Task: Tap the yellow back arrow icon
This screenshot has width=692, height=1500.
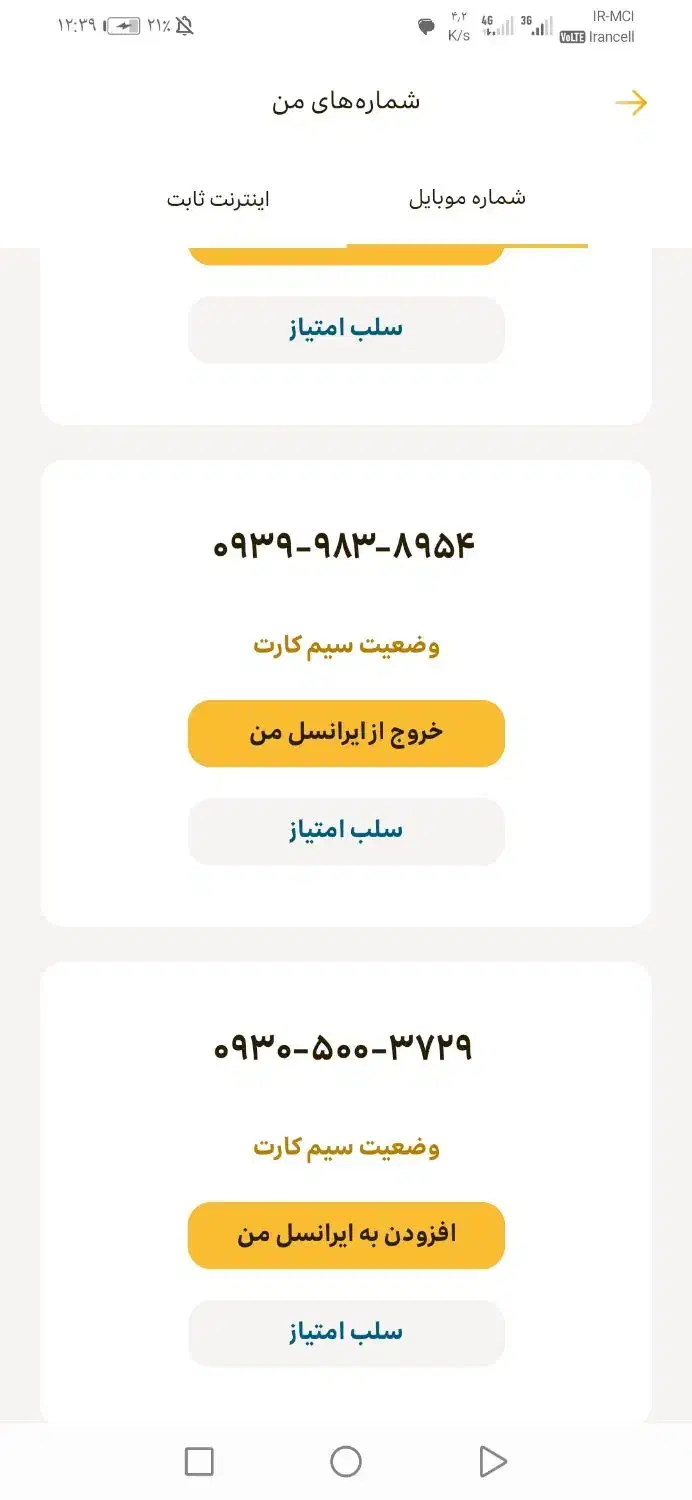Action: pos(631,103)
